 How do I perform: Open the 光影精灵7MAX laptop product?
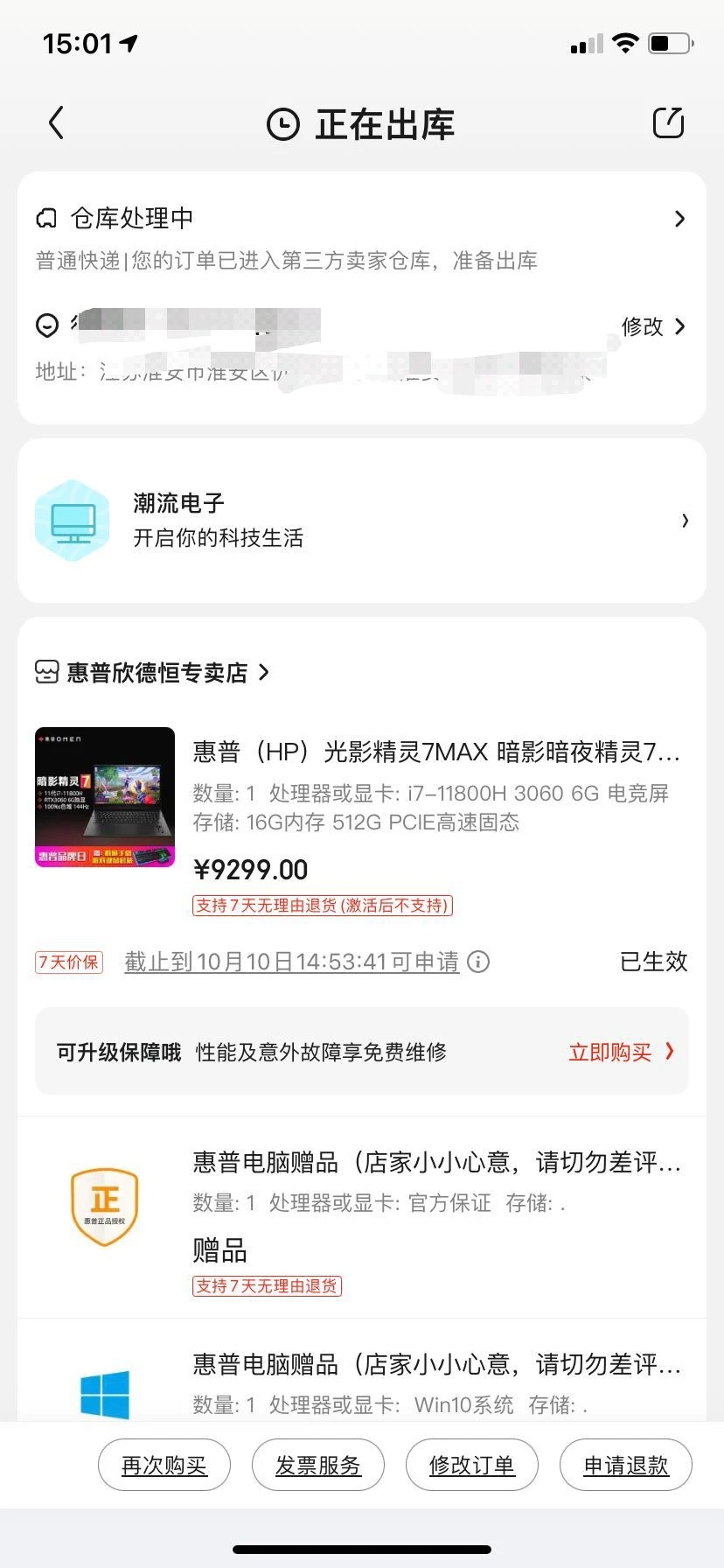coord(435,752)
